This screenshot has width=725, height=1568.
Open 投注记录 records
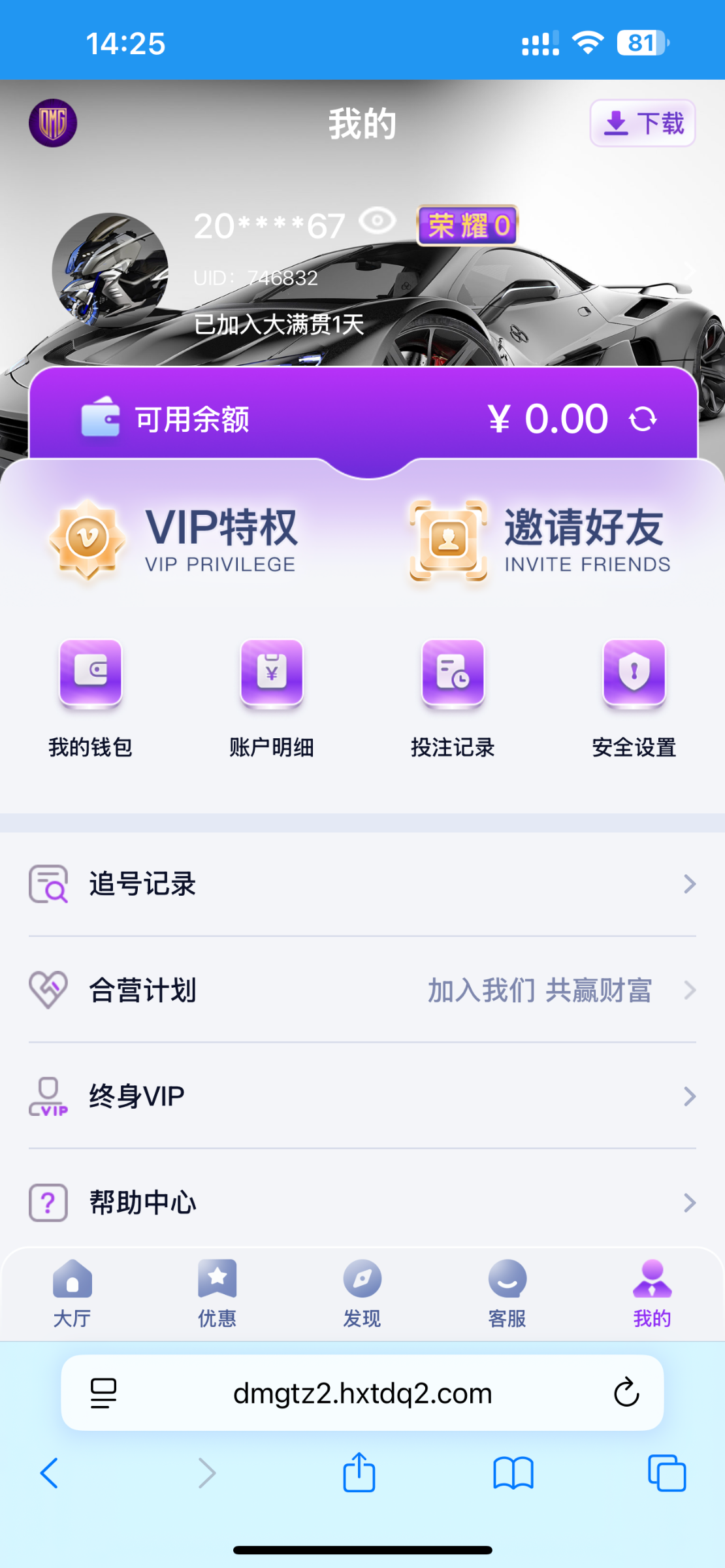point(453,697)
